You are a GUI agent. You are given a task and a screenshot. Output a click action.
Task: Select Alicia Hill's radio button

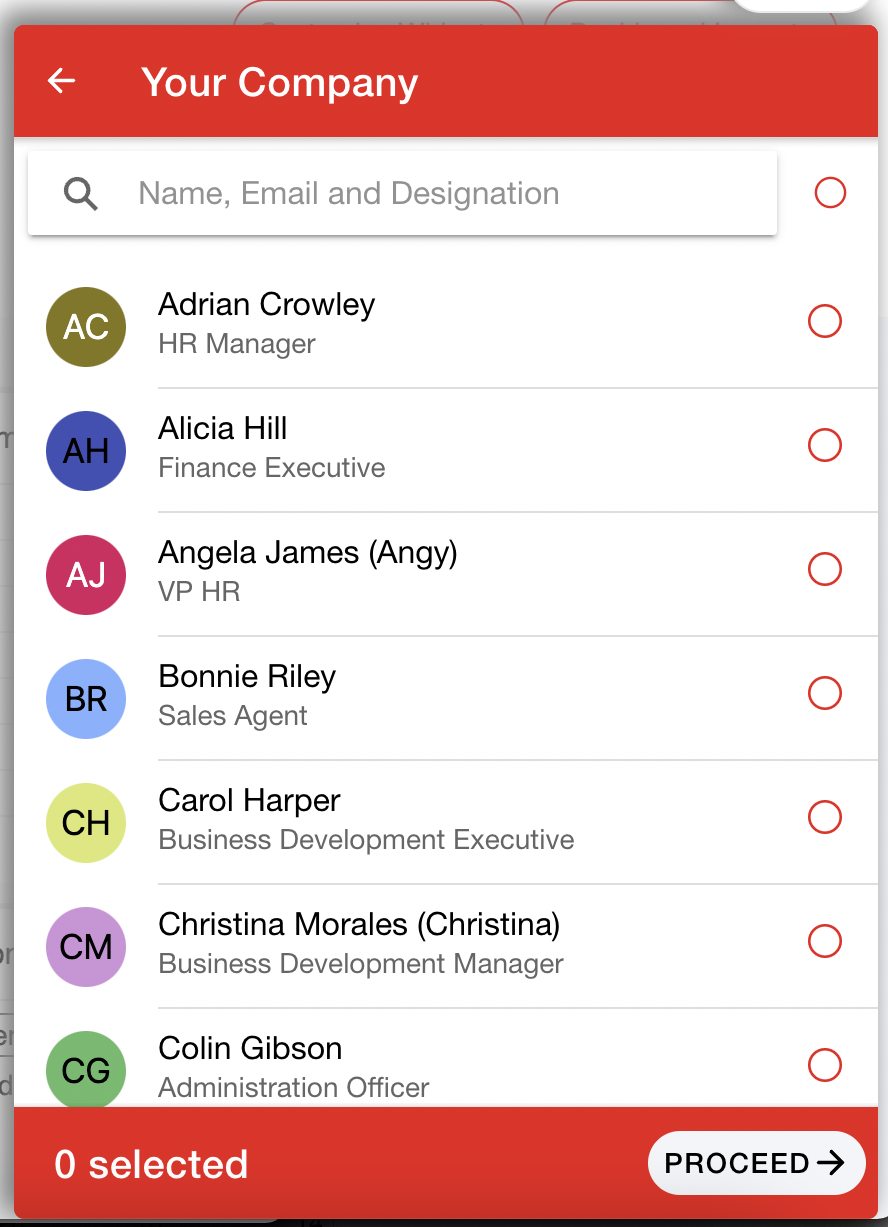pyautogui.click(x=825, y=445)
